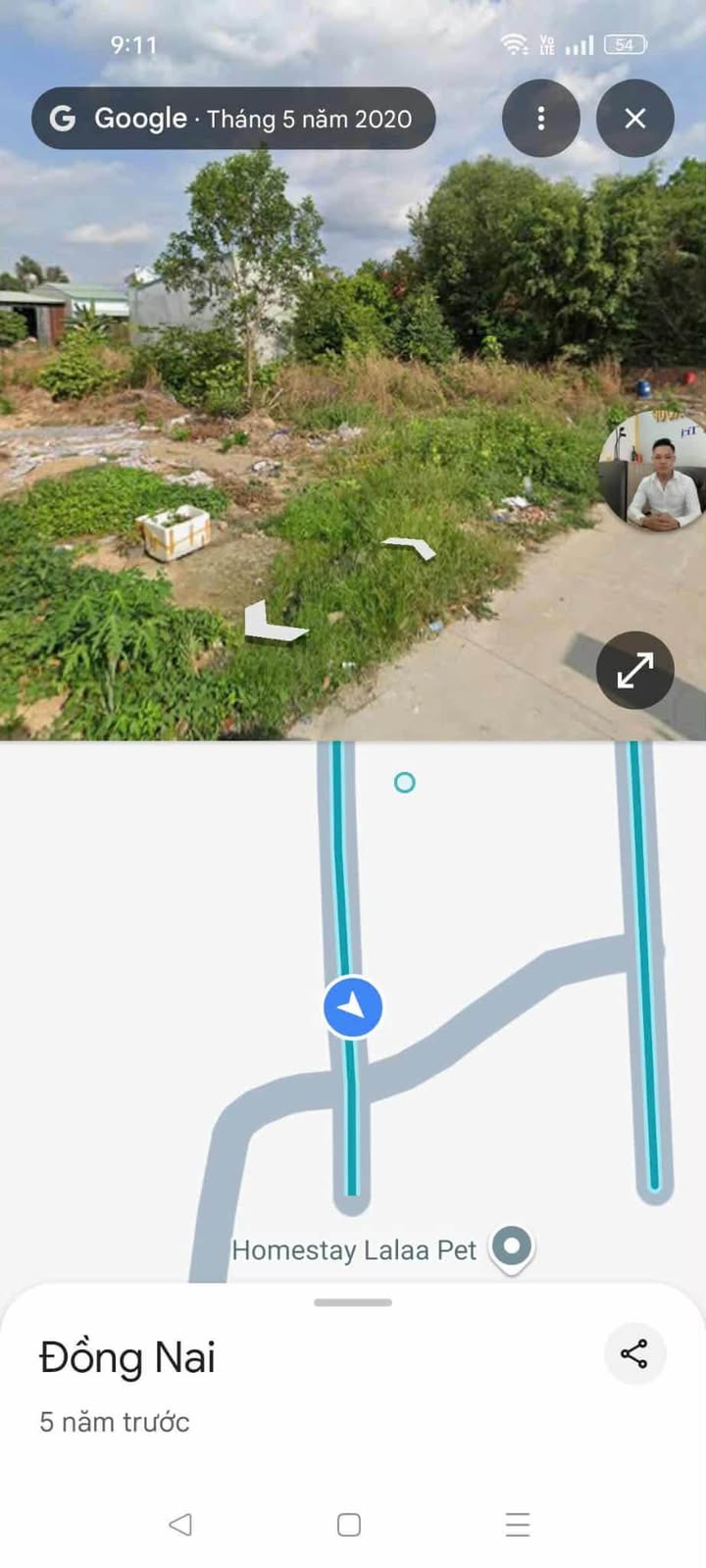706x1568 pixels.
Task: Close the Street View panel
Action: point(634,119)
